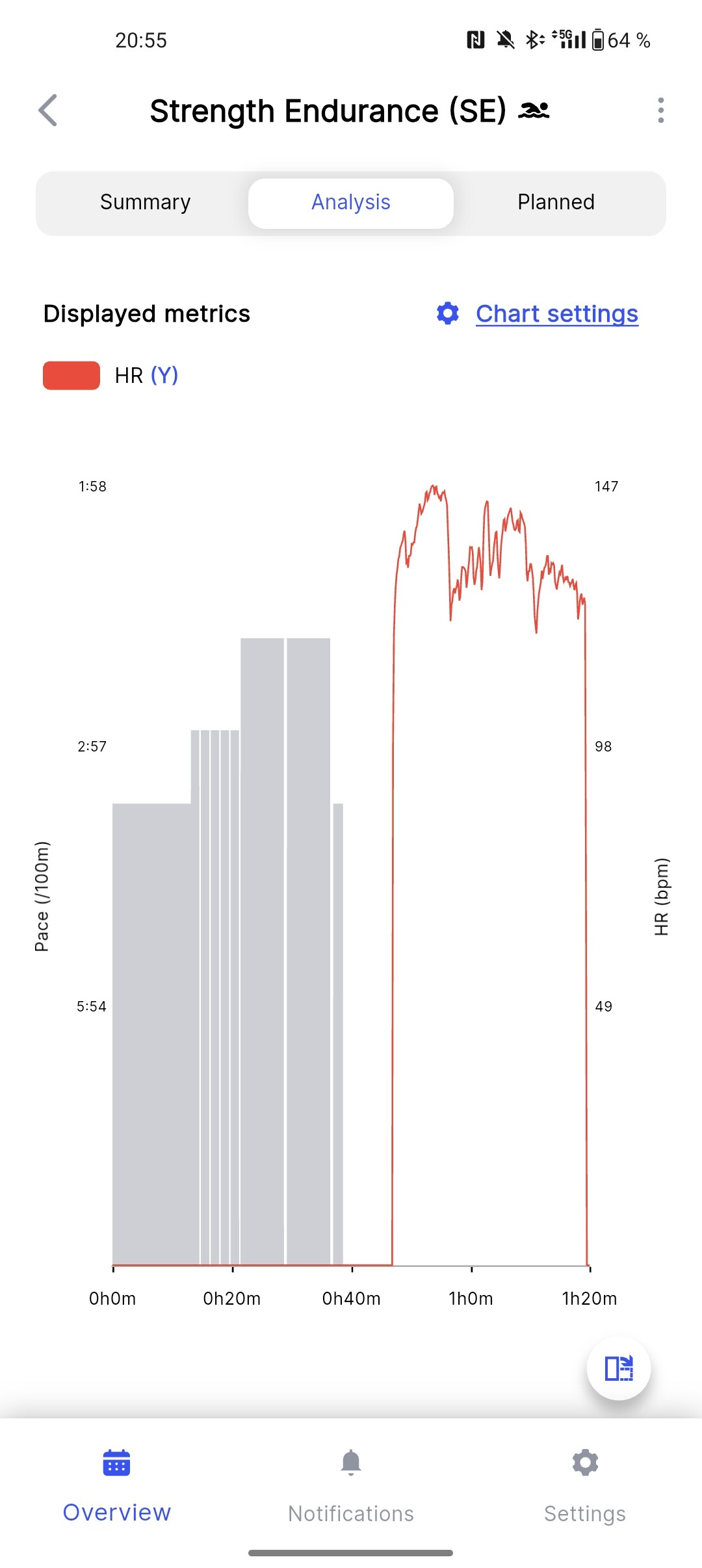
Task: Toggle the HR metric legend
Action: click(x=111, y=375)
